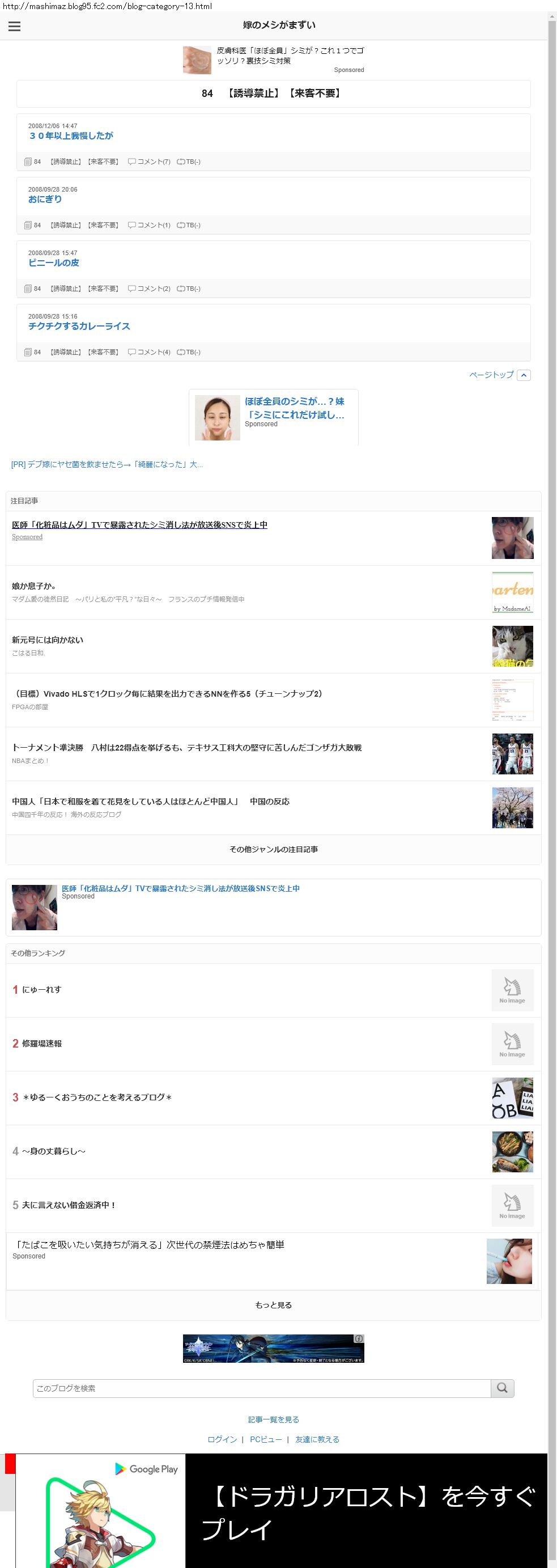Open comments of チクチクするカレーライス post
Screen dimensions: 557x1568
(149, 352)
